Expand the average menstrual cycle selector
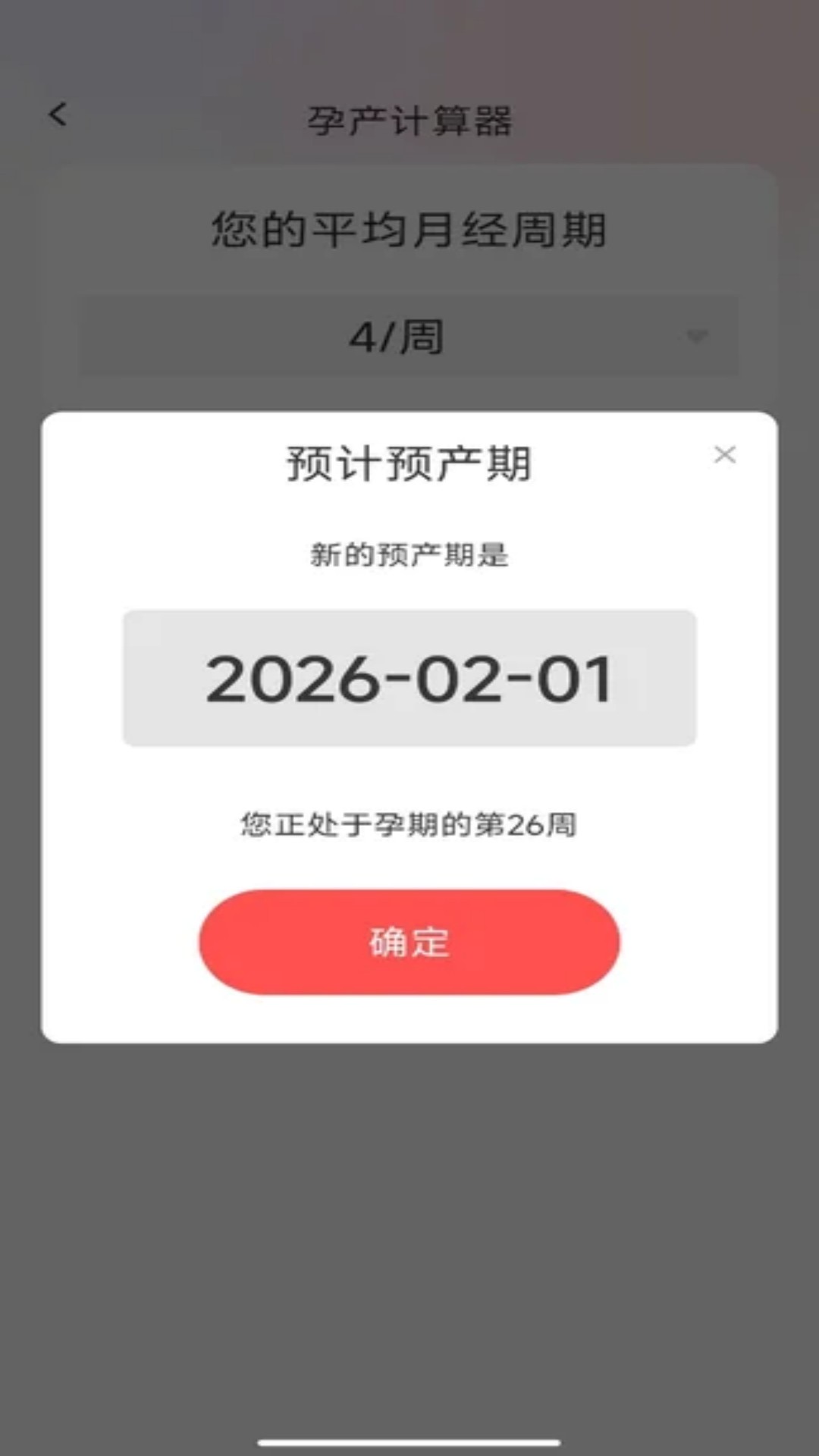Screen dimensions: 819x1456 409,336
